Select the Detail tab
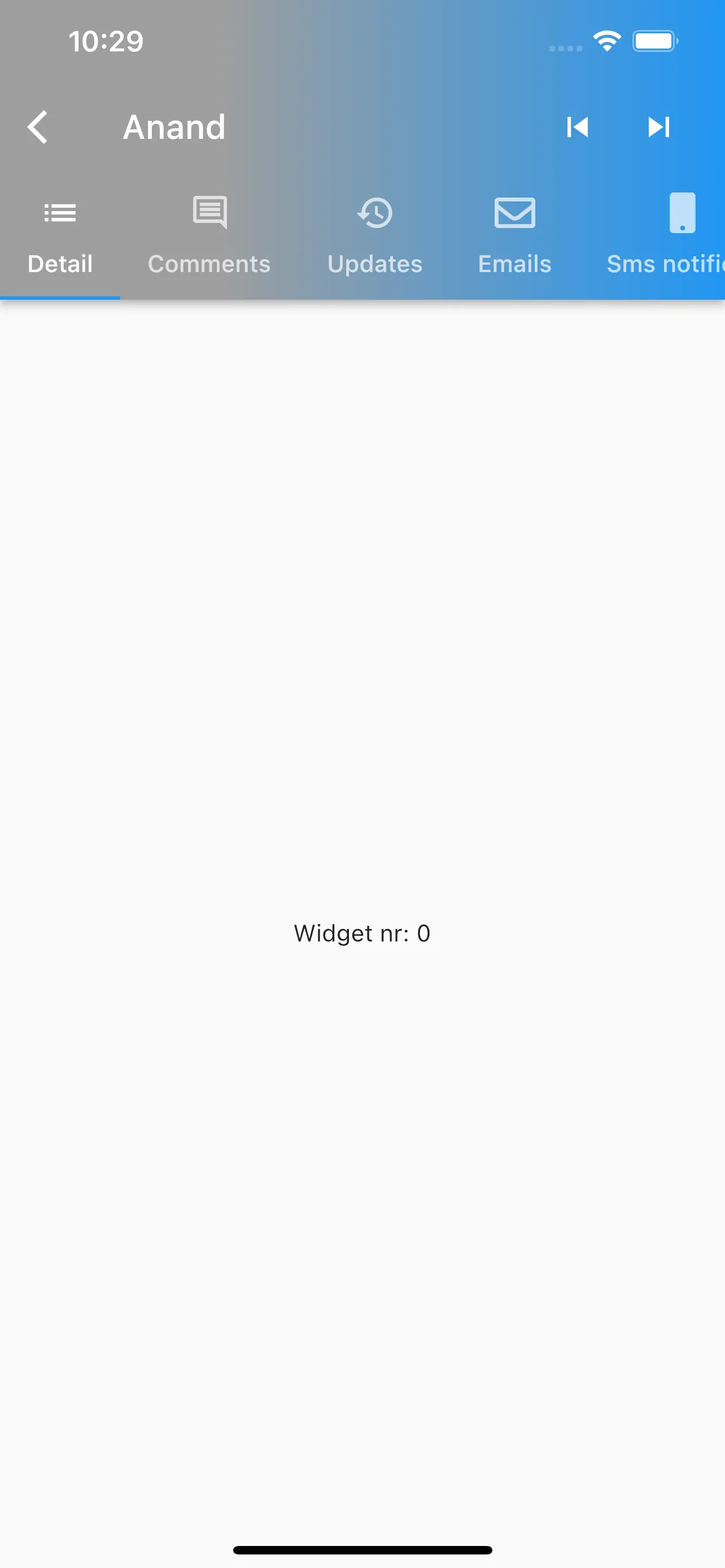The height and width of the screenshot is (1568, 725). click(x=60, y=238)
